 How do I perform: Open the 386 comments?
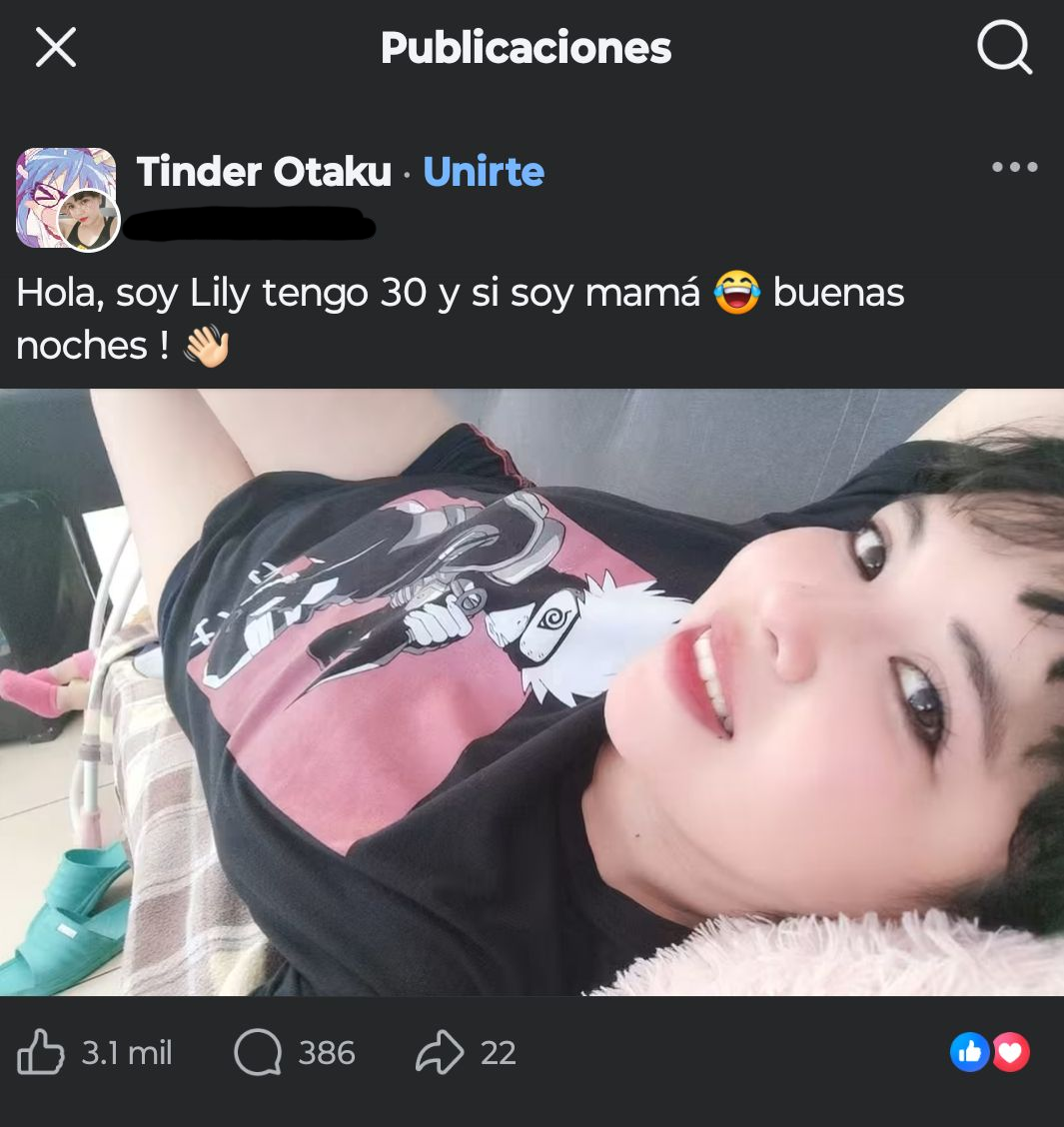295,1052
